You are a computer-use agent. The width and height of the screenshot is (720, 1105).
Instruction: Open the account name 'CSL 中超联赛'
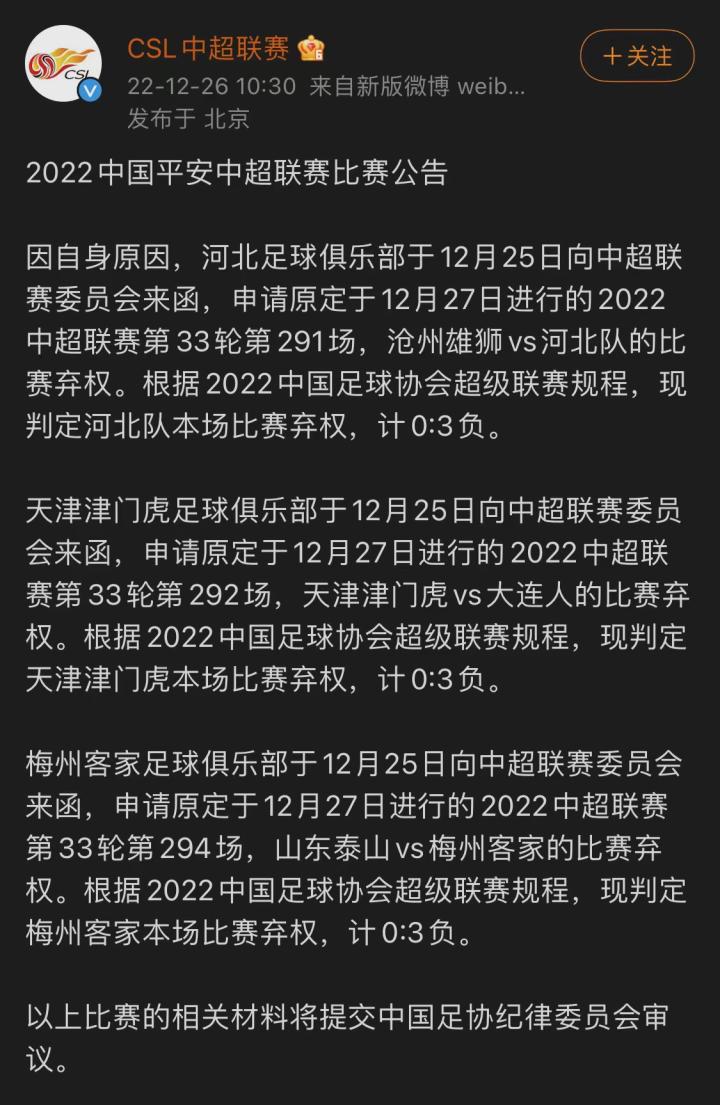click(x=209, y=44)
